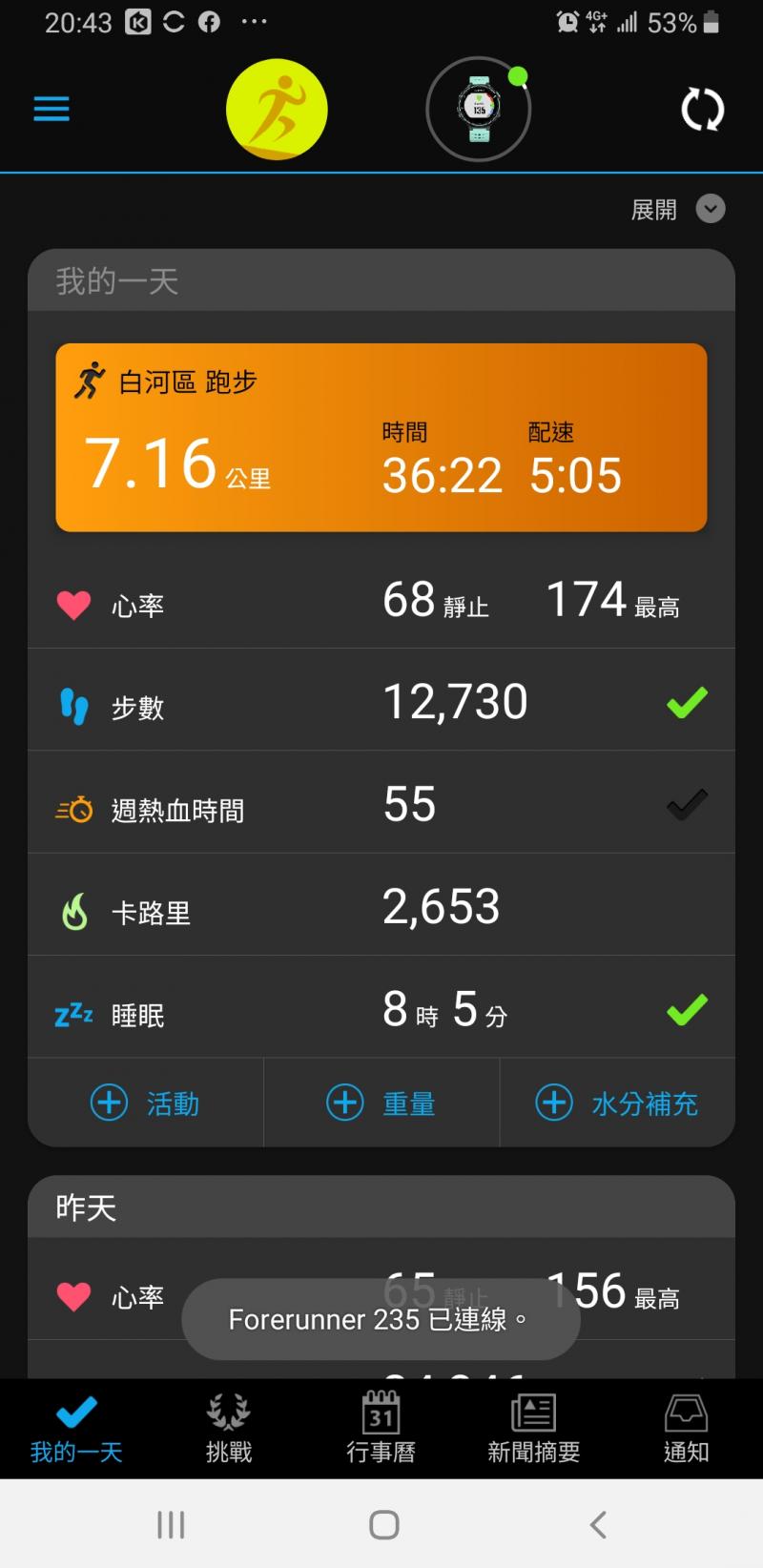Tap the system back button
The width and height of the screenshot is (763, 1568).
coord(598,1524)
